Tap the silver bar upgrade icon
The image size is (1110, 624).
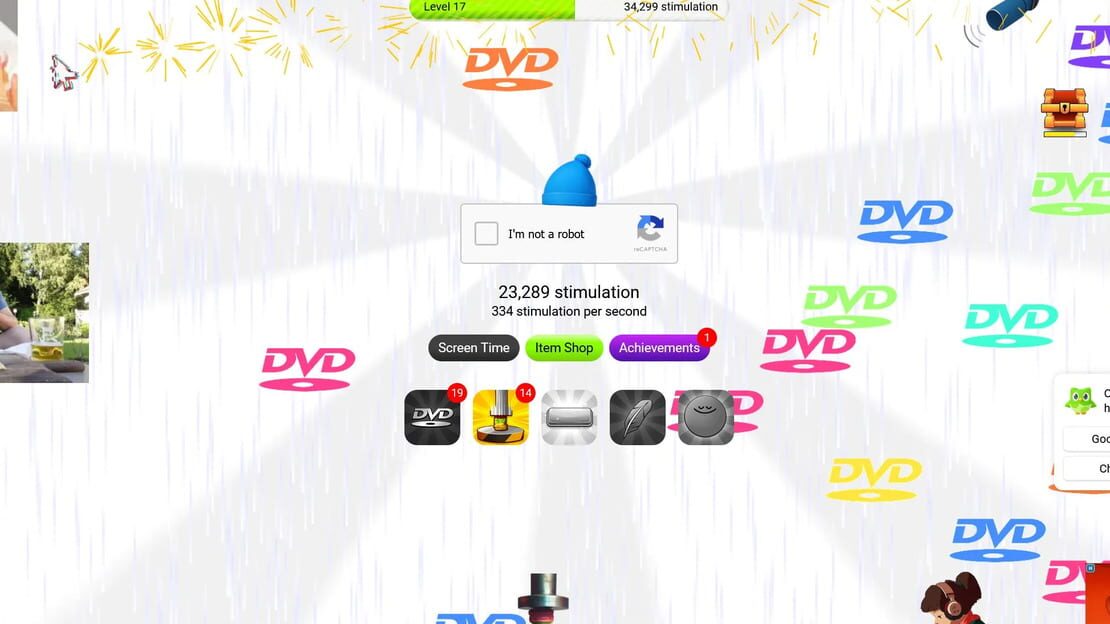point(569,418)
